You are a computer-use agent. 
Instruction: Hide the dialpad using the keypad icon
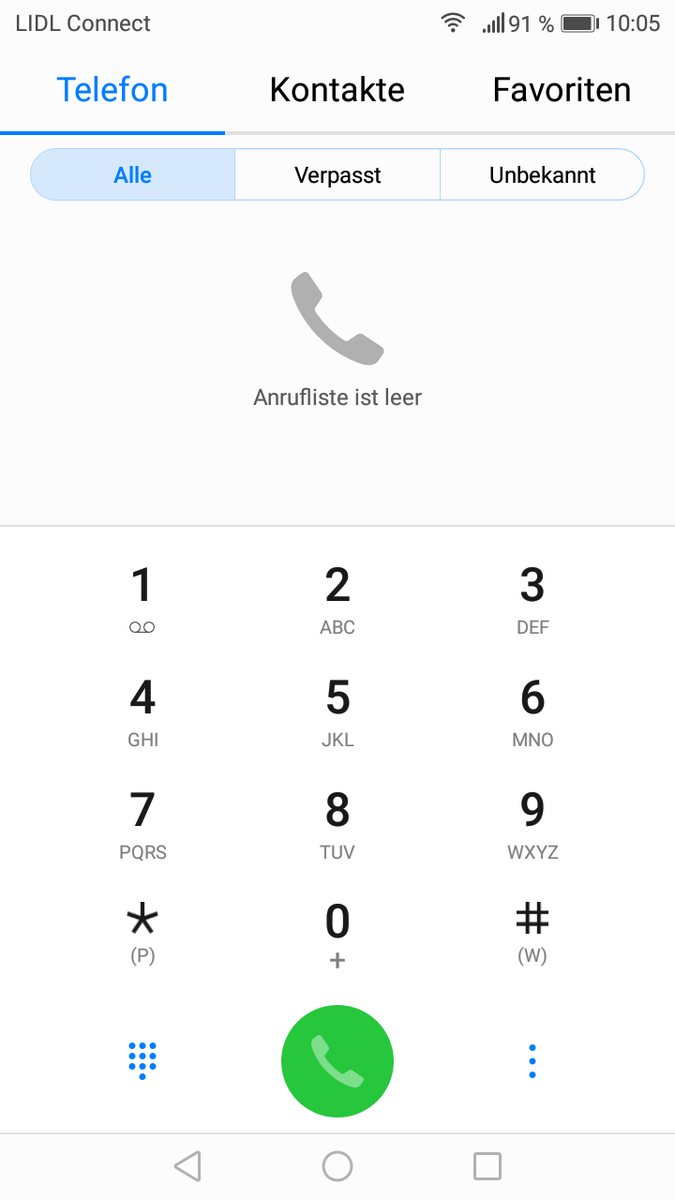click(142, 1060)
